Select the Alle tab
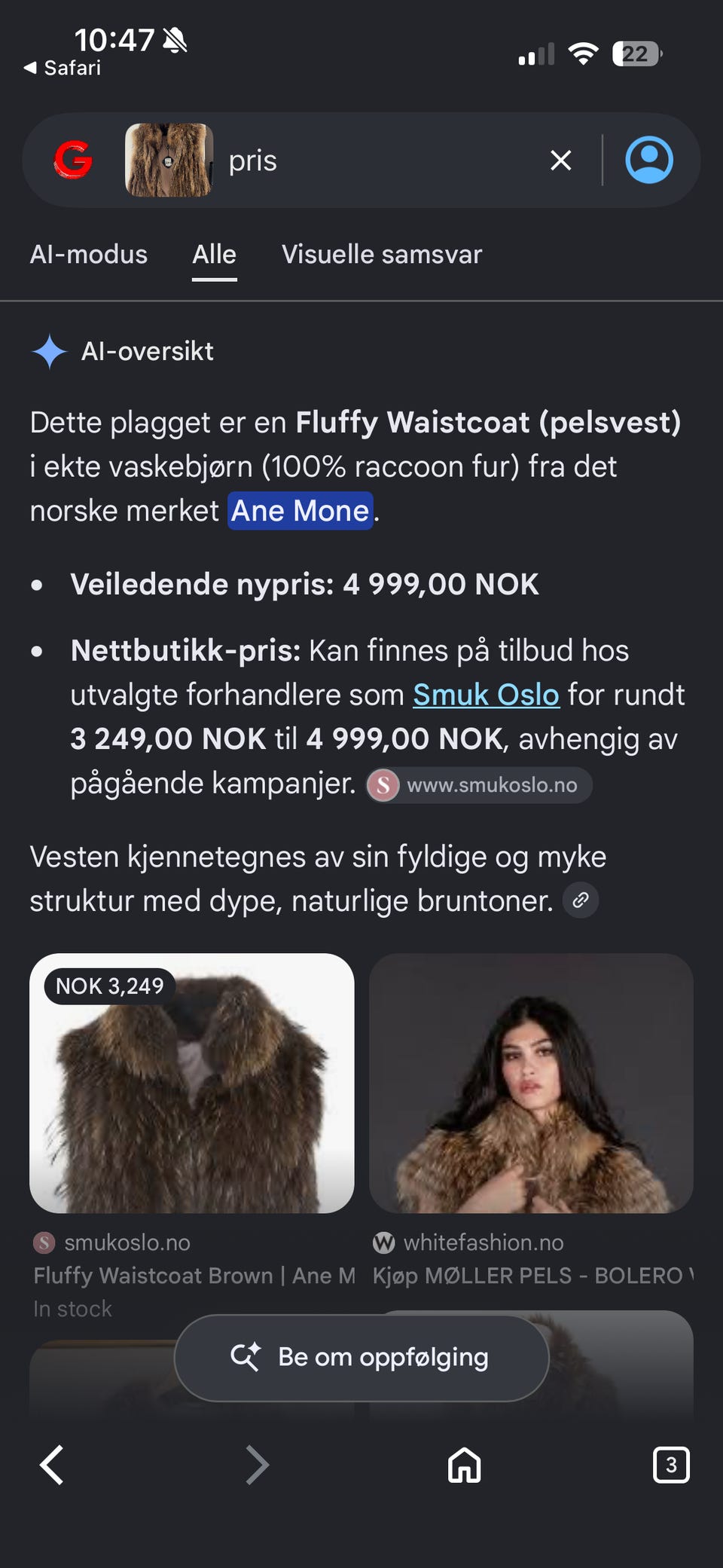This screenshot has height=1568, width=723. [x=215, y=255]
